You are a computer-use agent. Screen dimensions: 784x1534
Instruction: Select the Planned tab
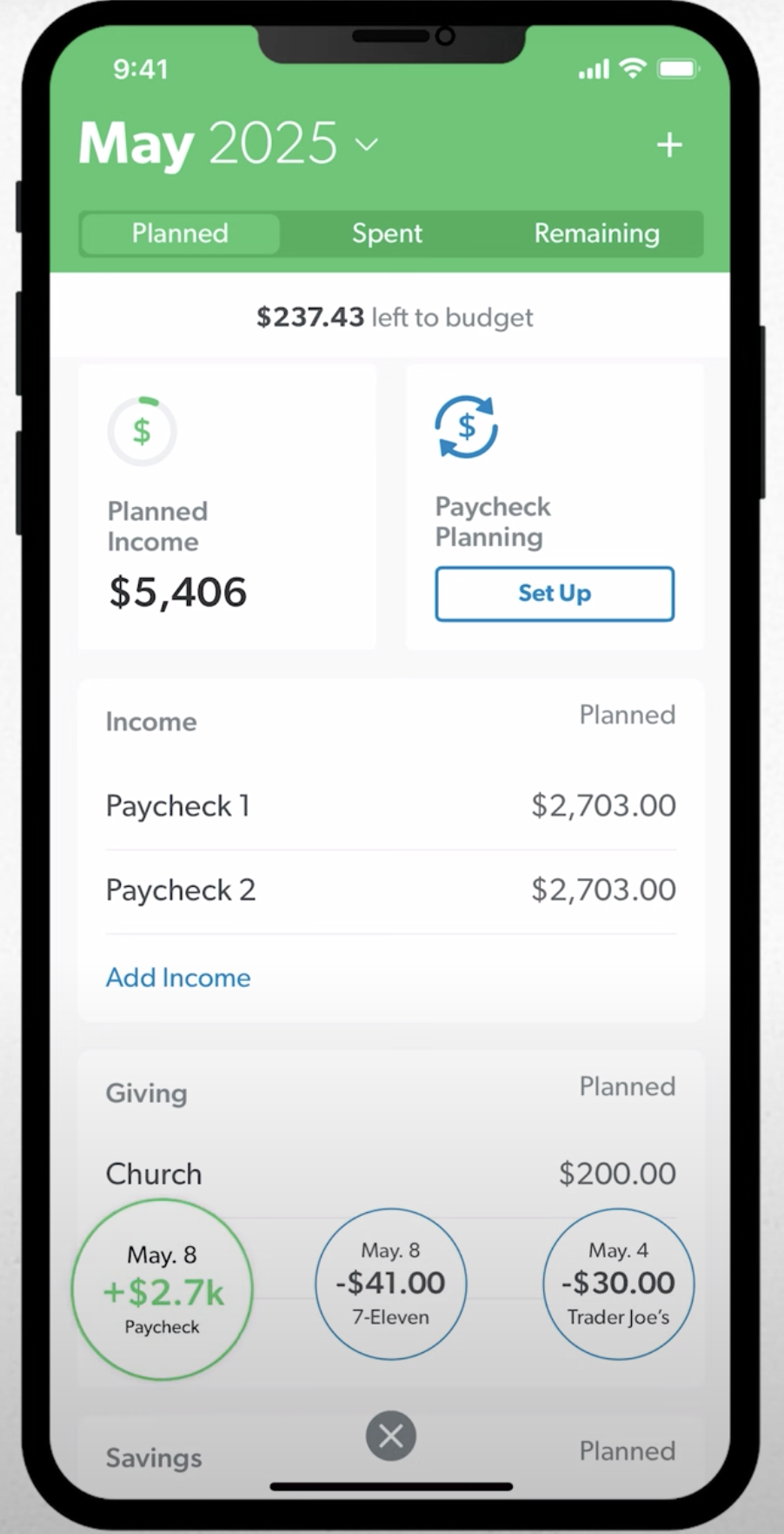click(180, 233)
